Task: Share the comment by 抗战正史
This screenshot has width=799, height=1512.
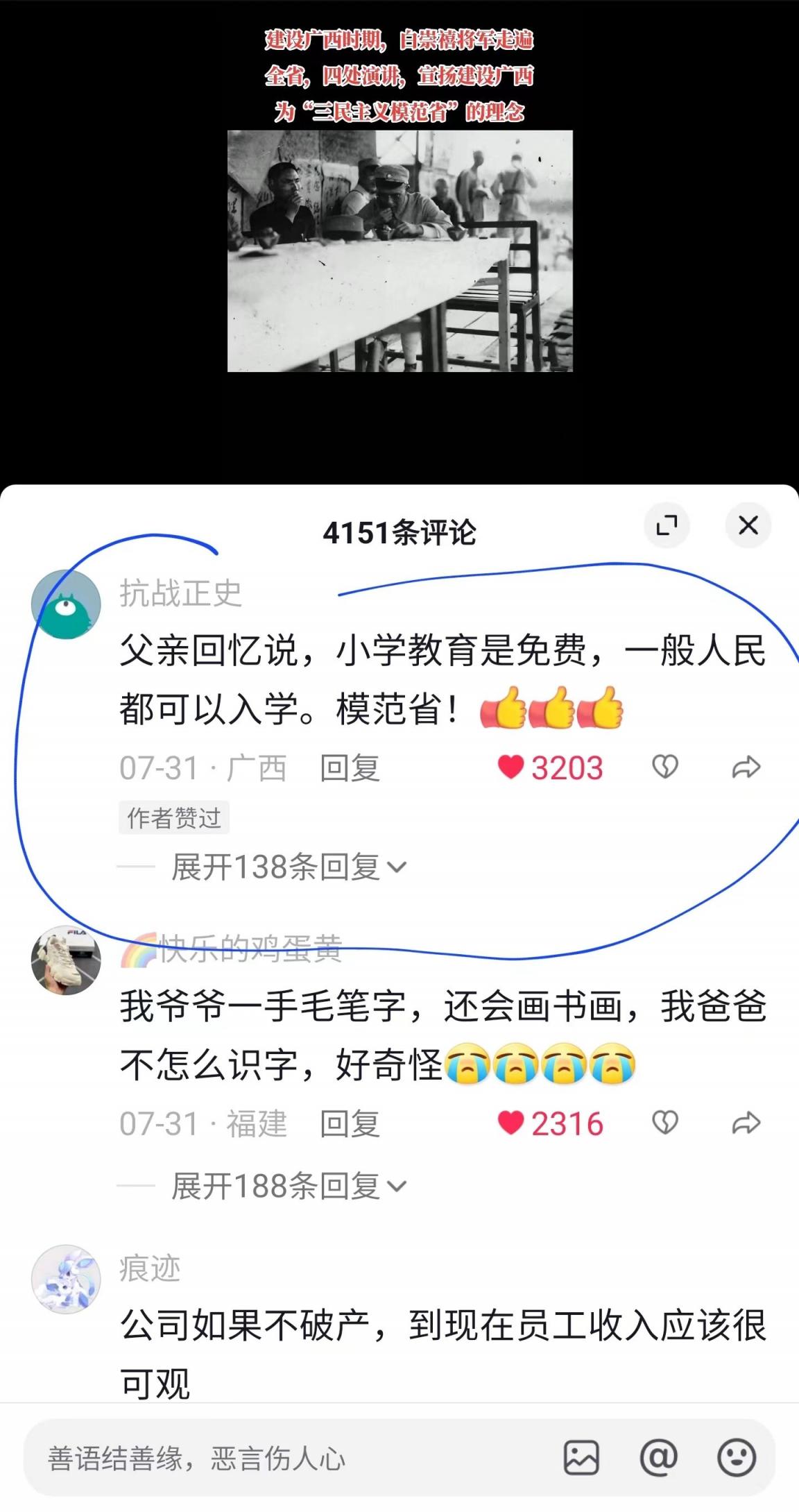Action: pos(746,767)
